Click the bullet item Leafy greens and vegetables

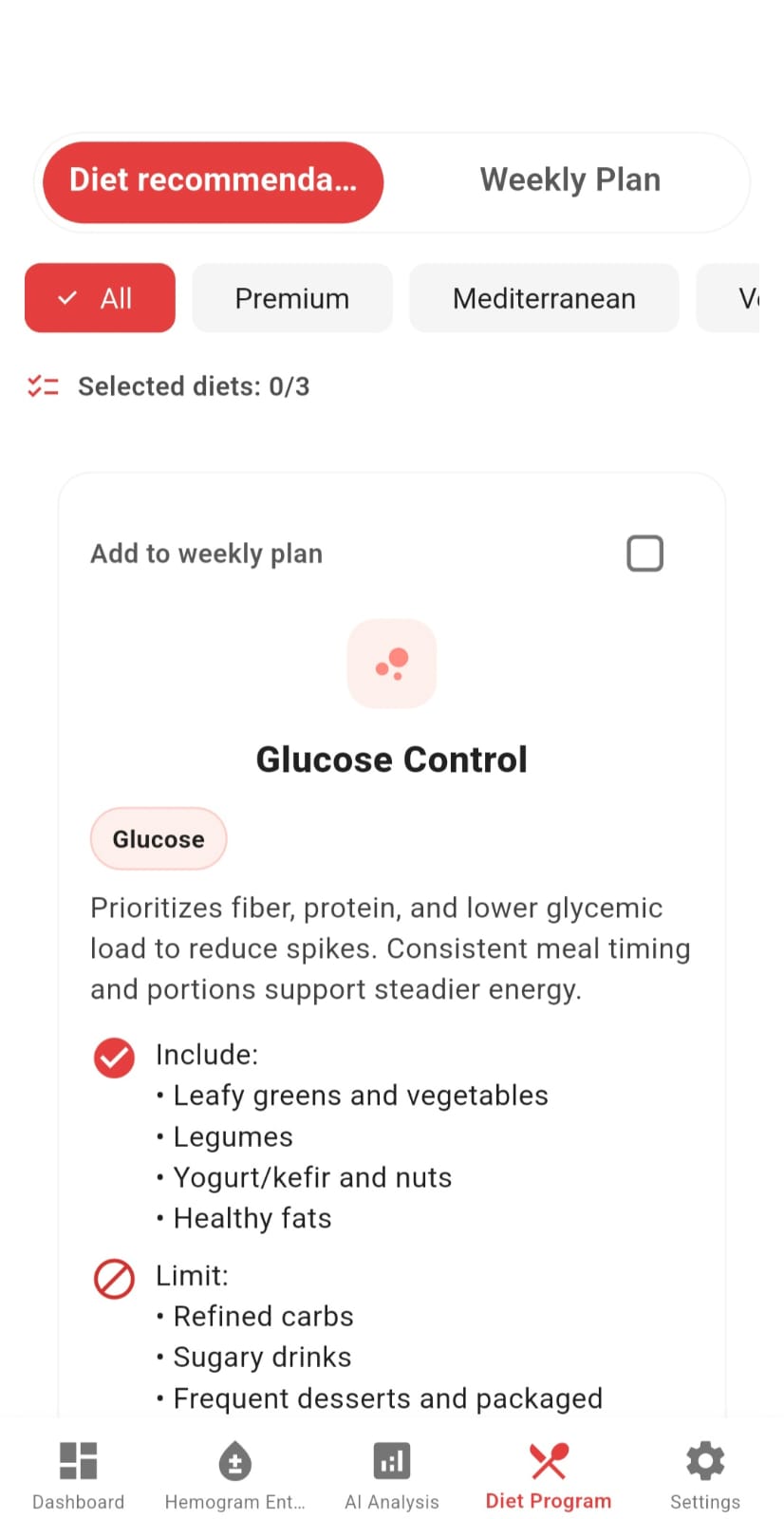click(x=361, y=1095)
